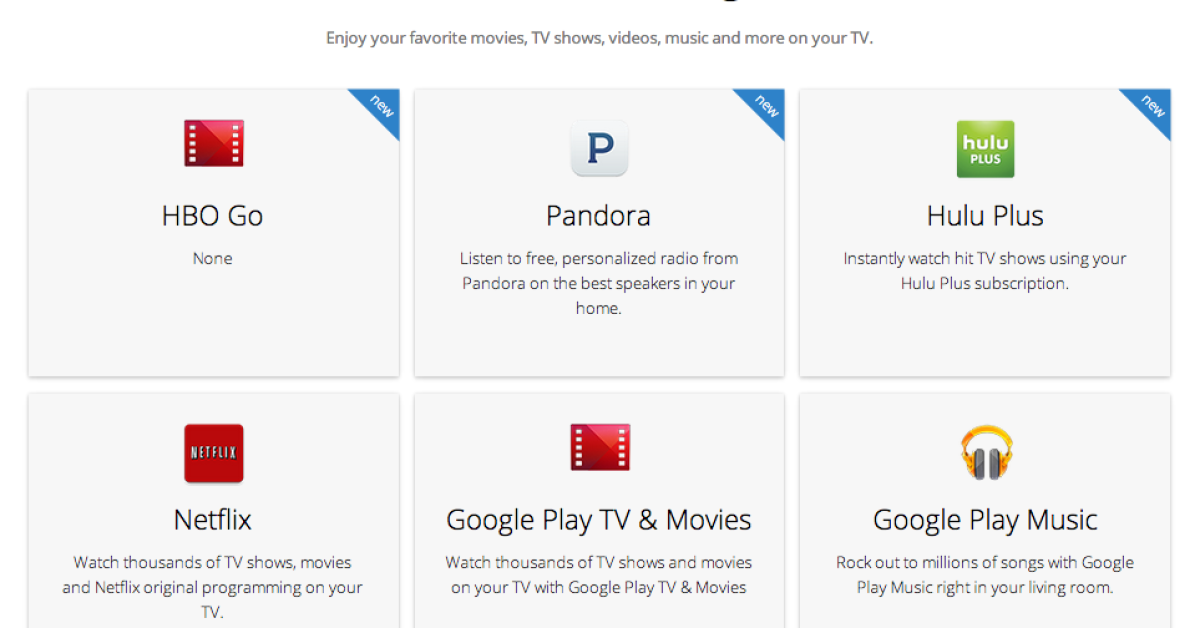This screenshot has height=628, width=1200.
Task: Select the Pandora app card
Action: 598,216
